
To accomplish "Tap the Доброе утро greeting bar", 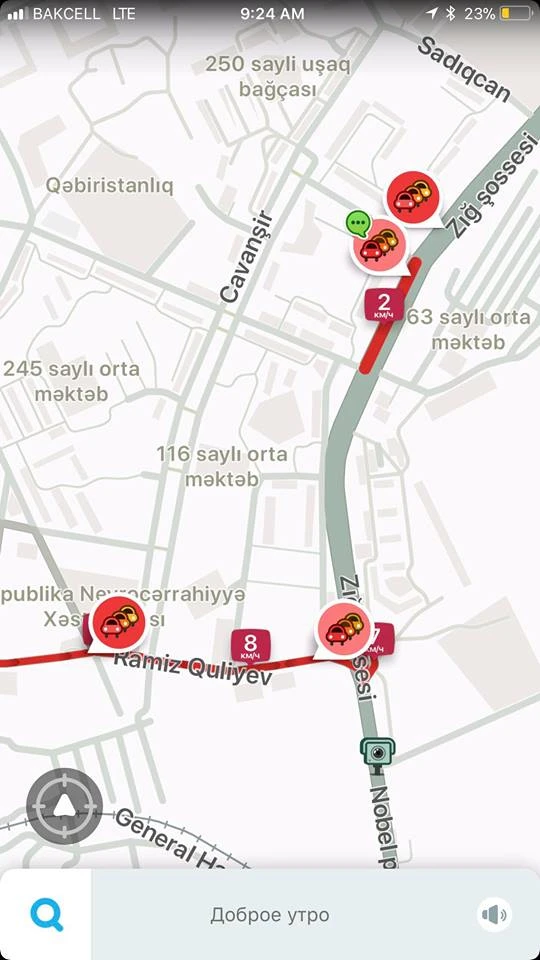I will pos(270,915).
